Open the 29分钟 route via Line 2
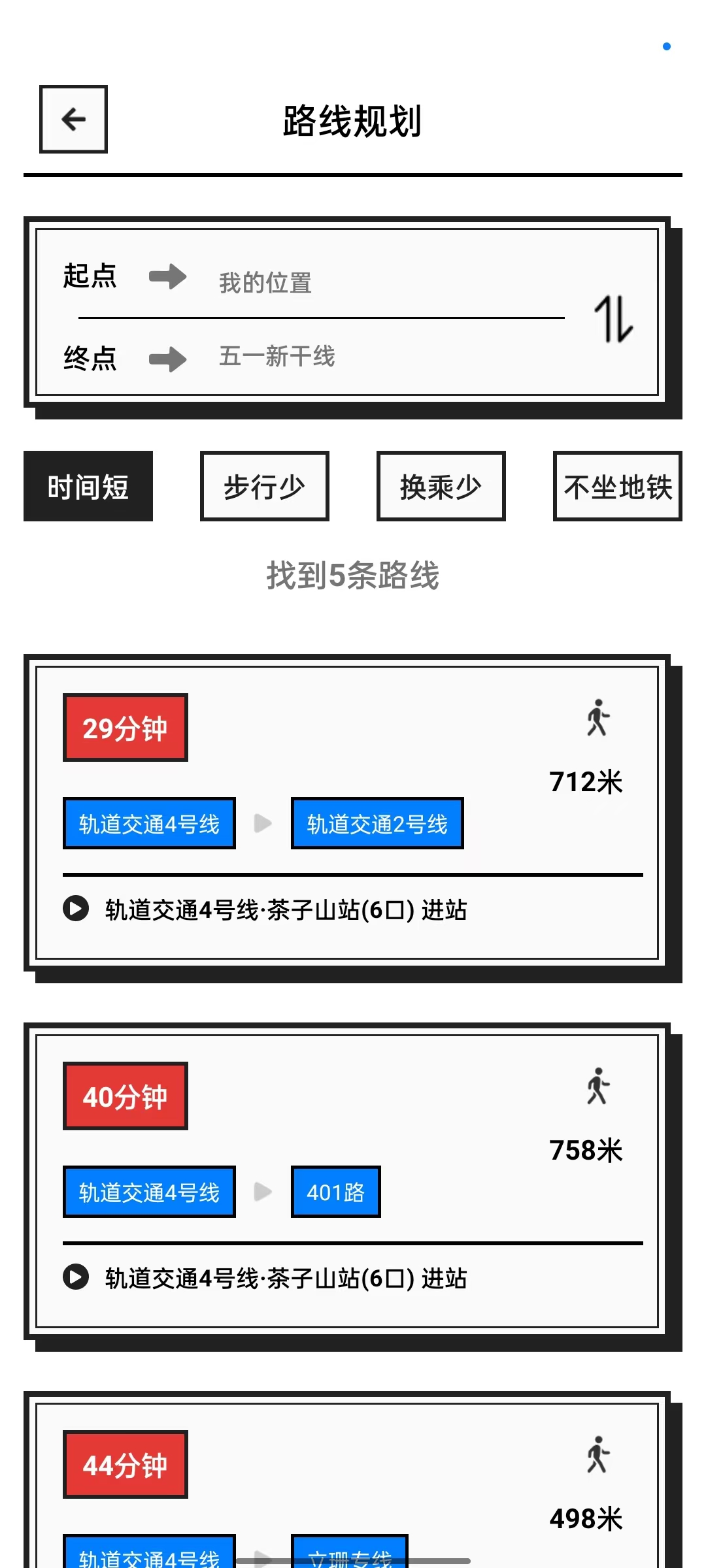 [x=346, y=810]
